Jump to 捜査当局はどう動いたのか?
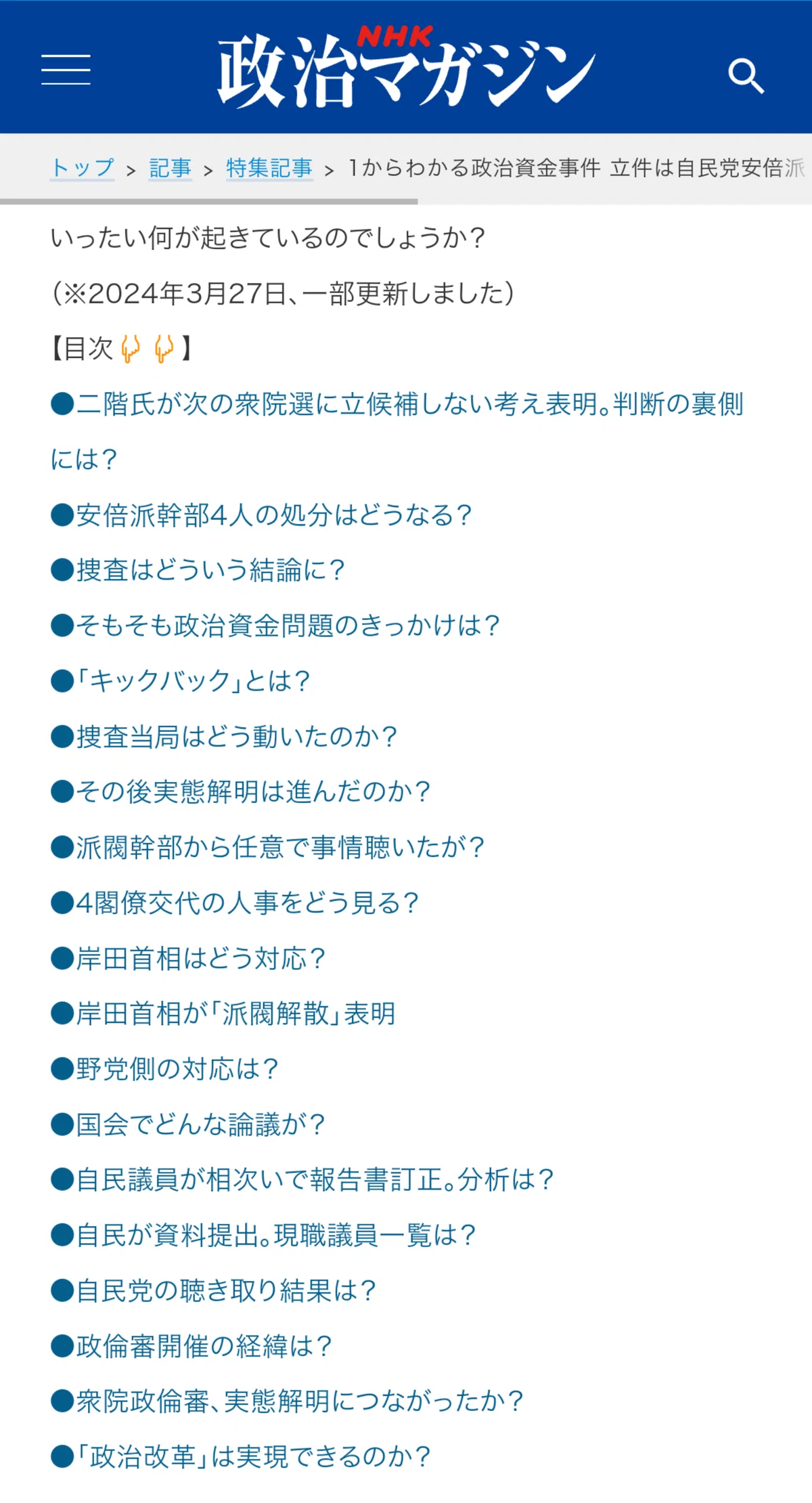The height and width of the screenshot is (1503, 812). pyautogui.click(x=224, y=737)
